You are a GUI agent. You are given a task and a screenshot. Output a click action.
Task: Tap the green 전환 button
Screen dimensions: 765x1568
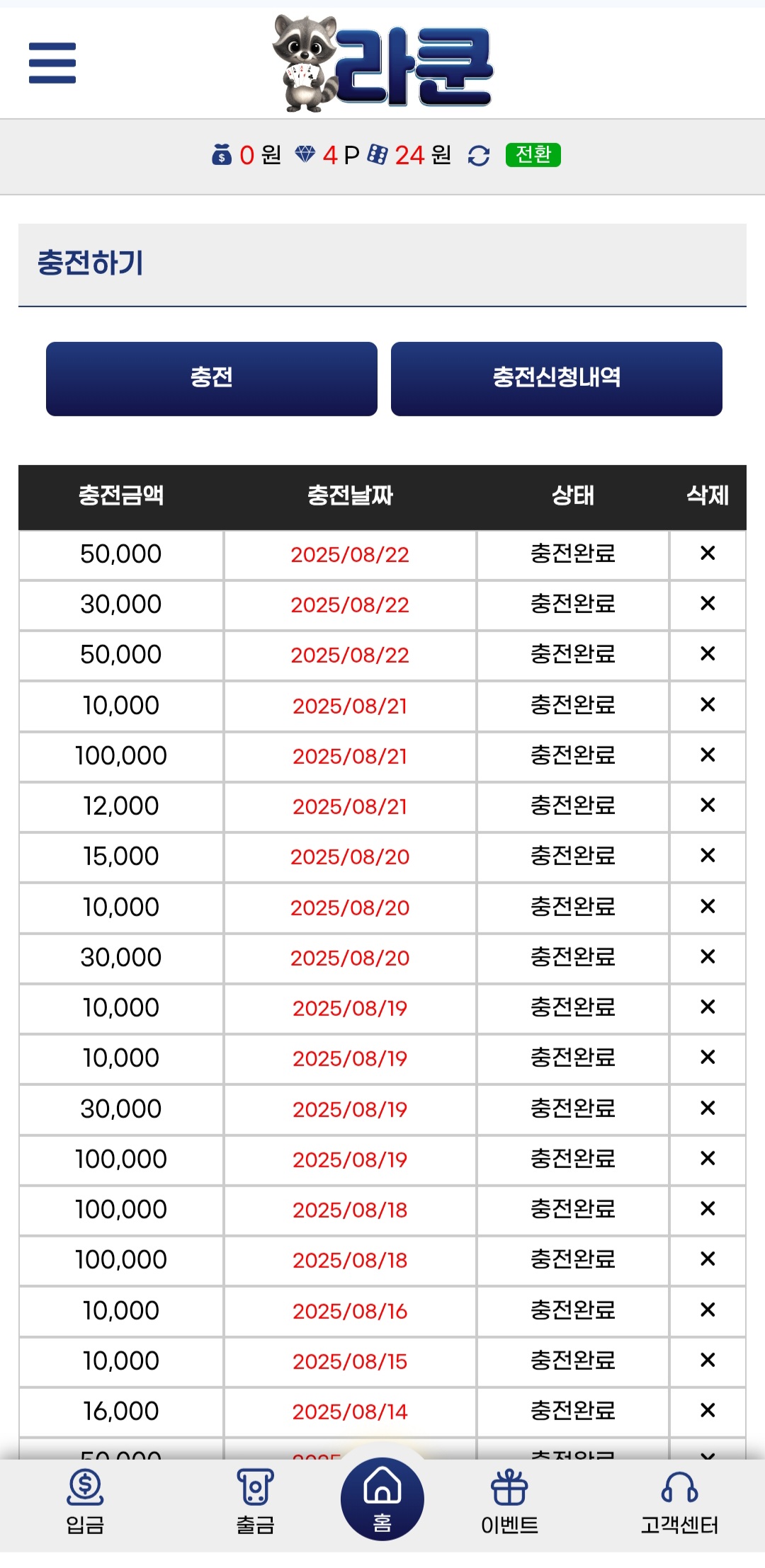click(x=533, y=154)
